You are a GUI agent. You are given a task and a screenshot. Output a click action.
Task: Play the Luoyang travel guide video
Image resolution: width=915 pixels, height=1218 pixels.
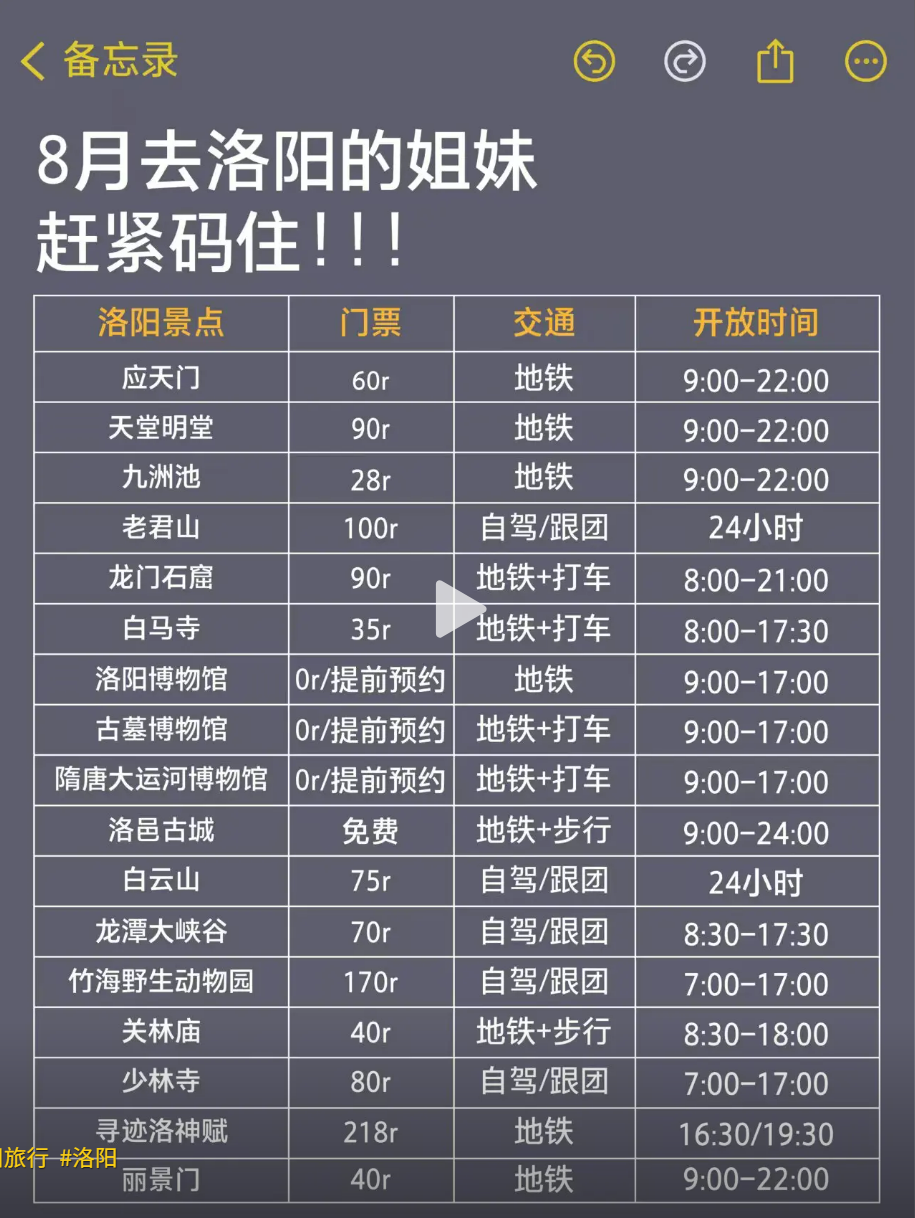click(x=457, y=608)
